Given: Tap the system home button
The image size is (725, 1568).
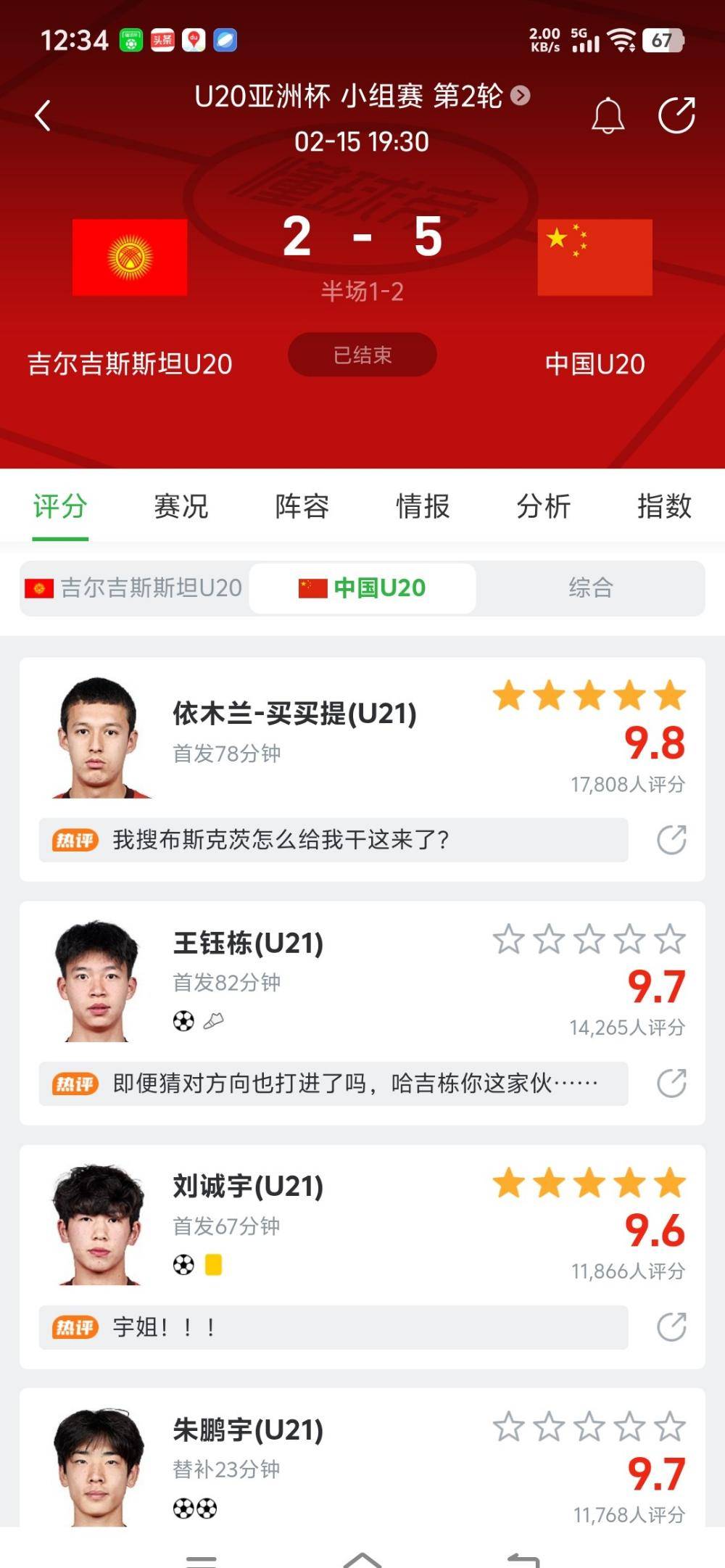Looking at the screenshot, I should [x=362, y=1558].
